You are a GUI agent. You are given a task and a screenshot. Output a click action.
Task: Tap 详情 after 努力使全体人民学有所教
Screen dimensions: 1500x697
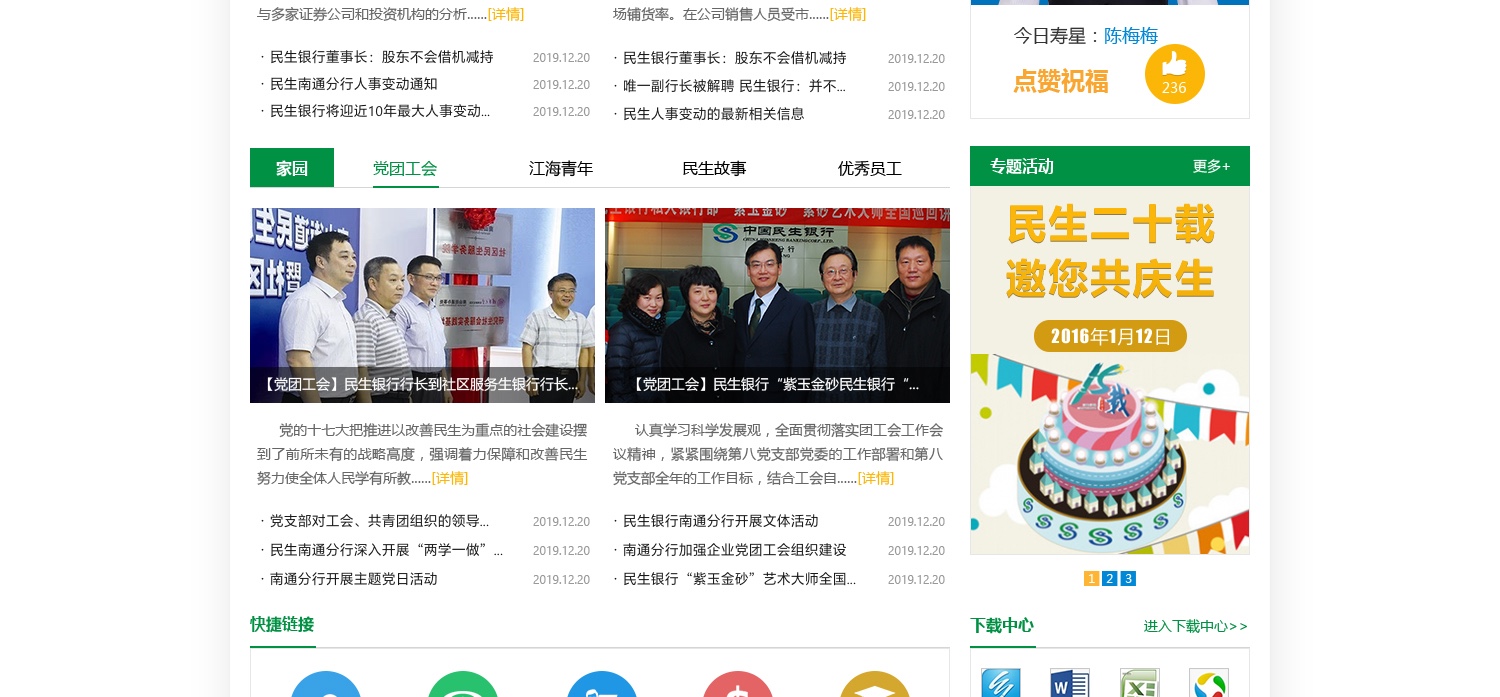450,478
